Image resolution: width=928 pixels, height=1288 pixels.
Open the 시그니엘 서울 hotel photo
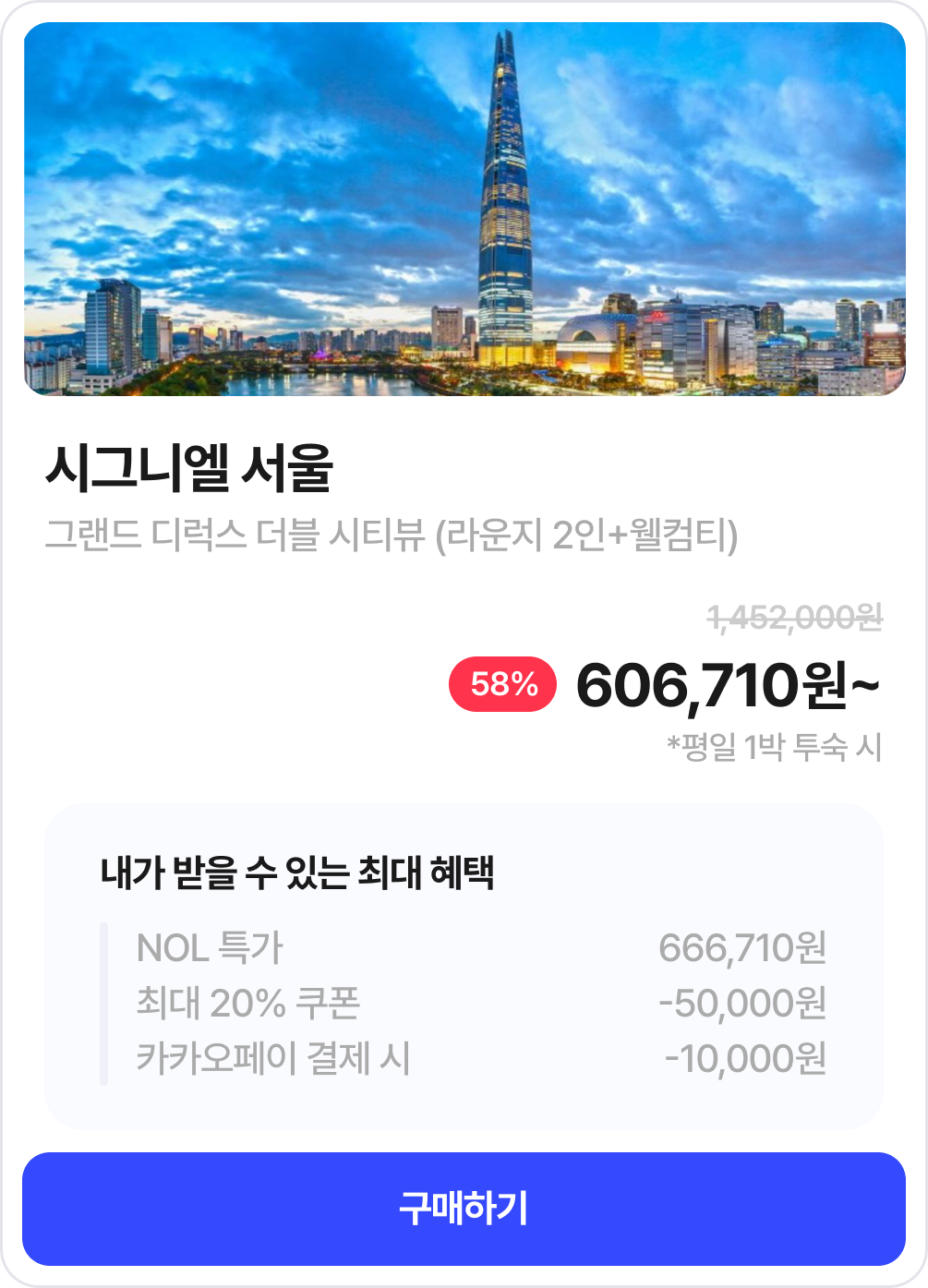tap(464, 209)
